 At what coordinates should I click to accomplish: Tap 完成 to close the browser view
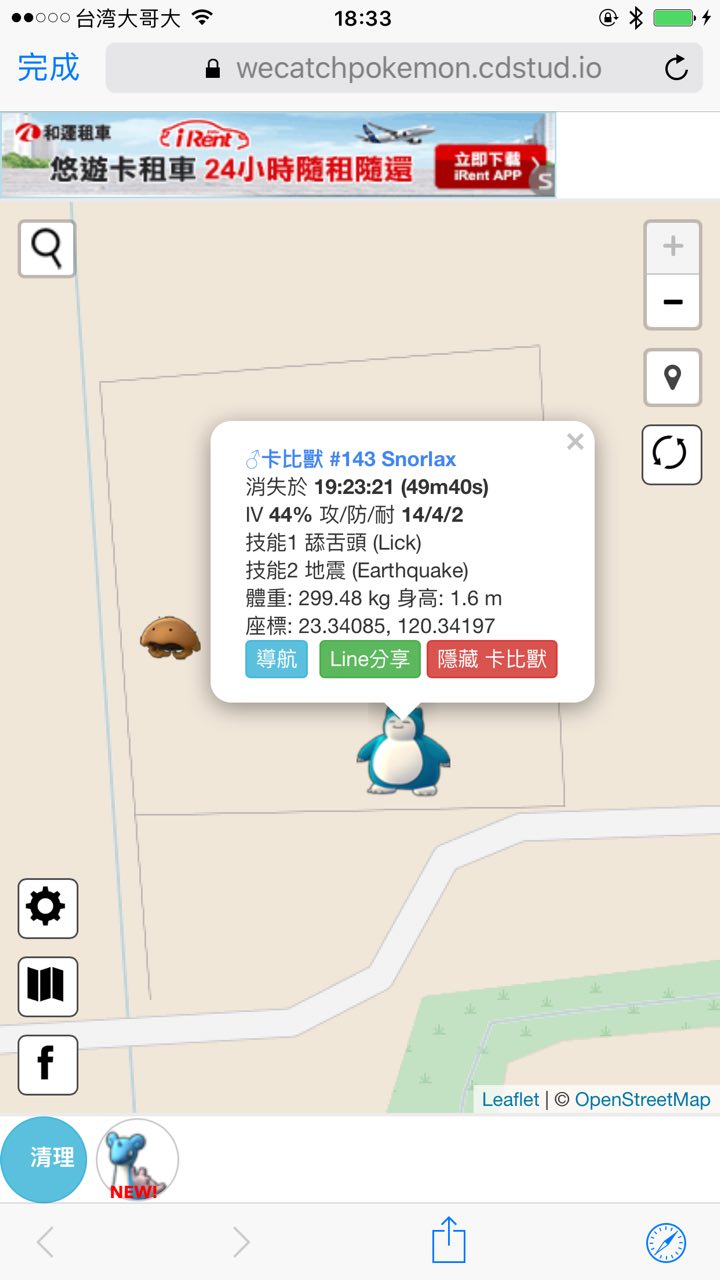point(48,68)
